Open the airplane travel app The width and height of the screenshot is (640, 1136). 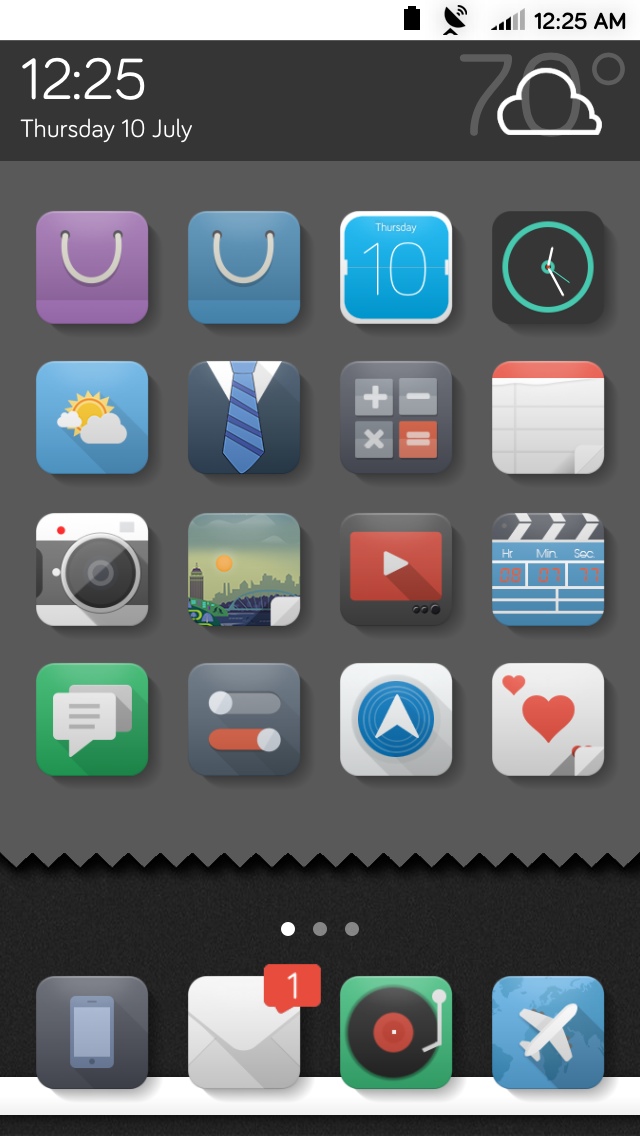coord(548,1032)
